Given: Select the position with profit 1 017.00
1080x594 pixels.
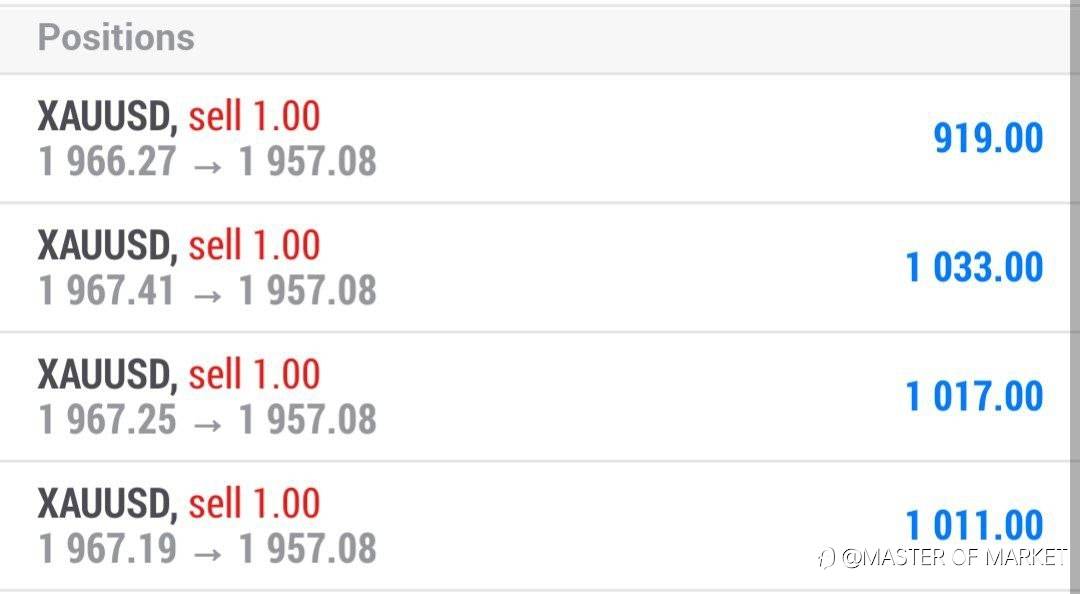Looking at the screenshot, I should pos(535,397).
